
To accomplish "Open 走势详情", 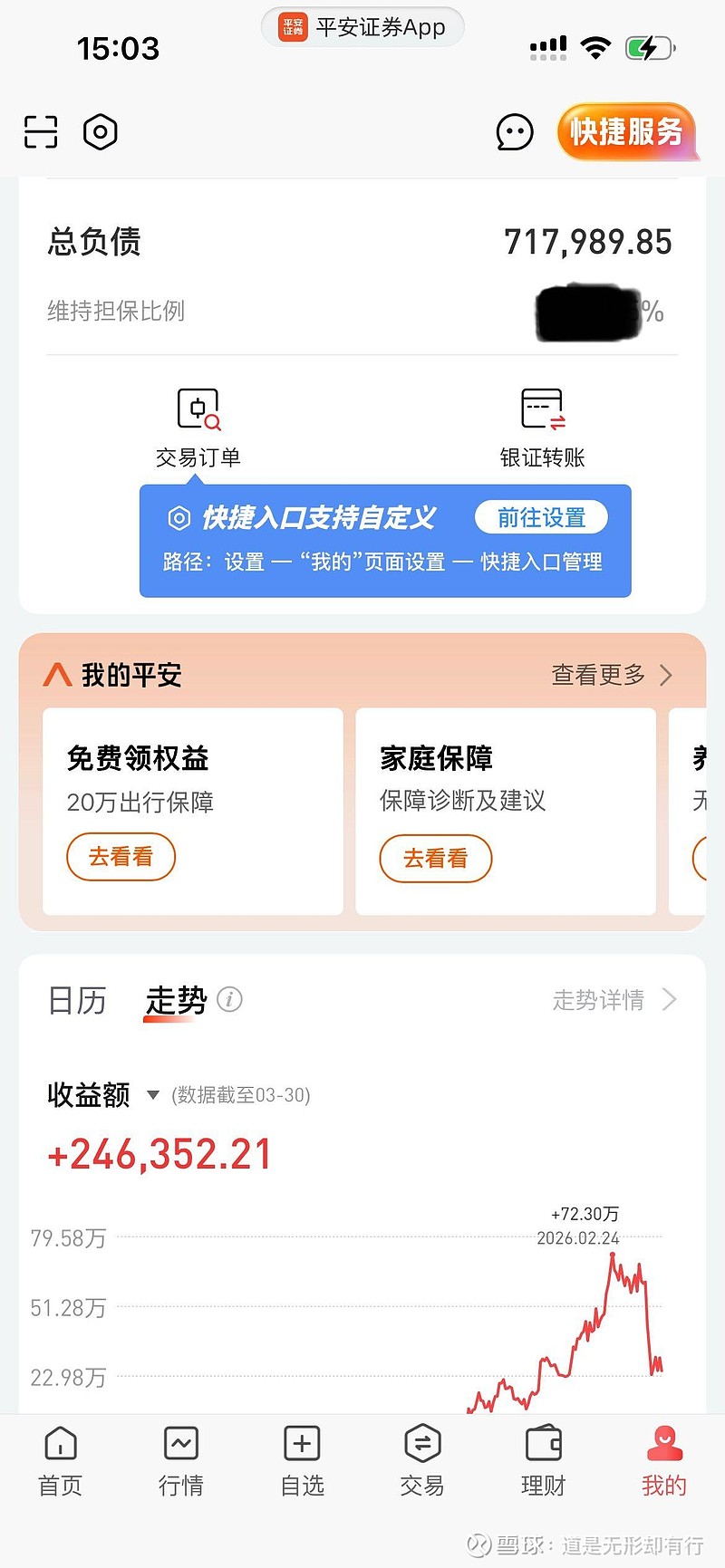I will [x=614, y=1000].
